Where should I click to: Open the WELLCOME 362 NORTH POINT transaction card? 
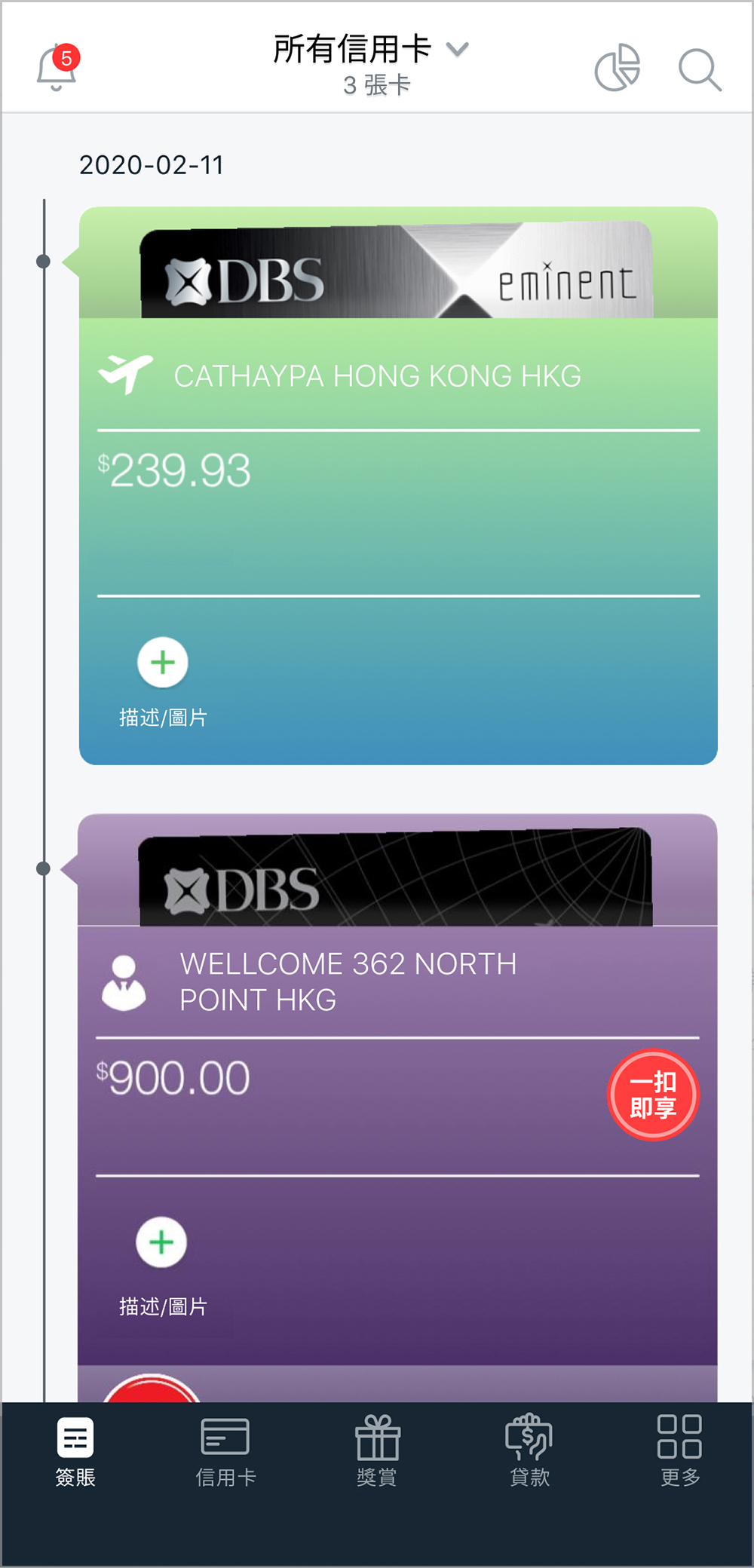coord(348,982)
